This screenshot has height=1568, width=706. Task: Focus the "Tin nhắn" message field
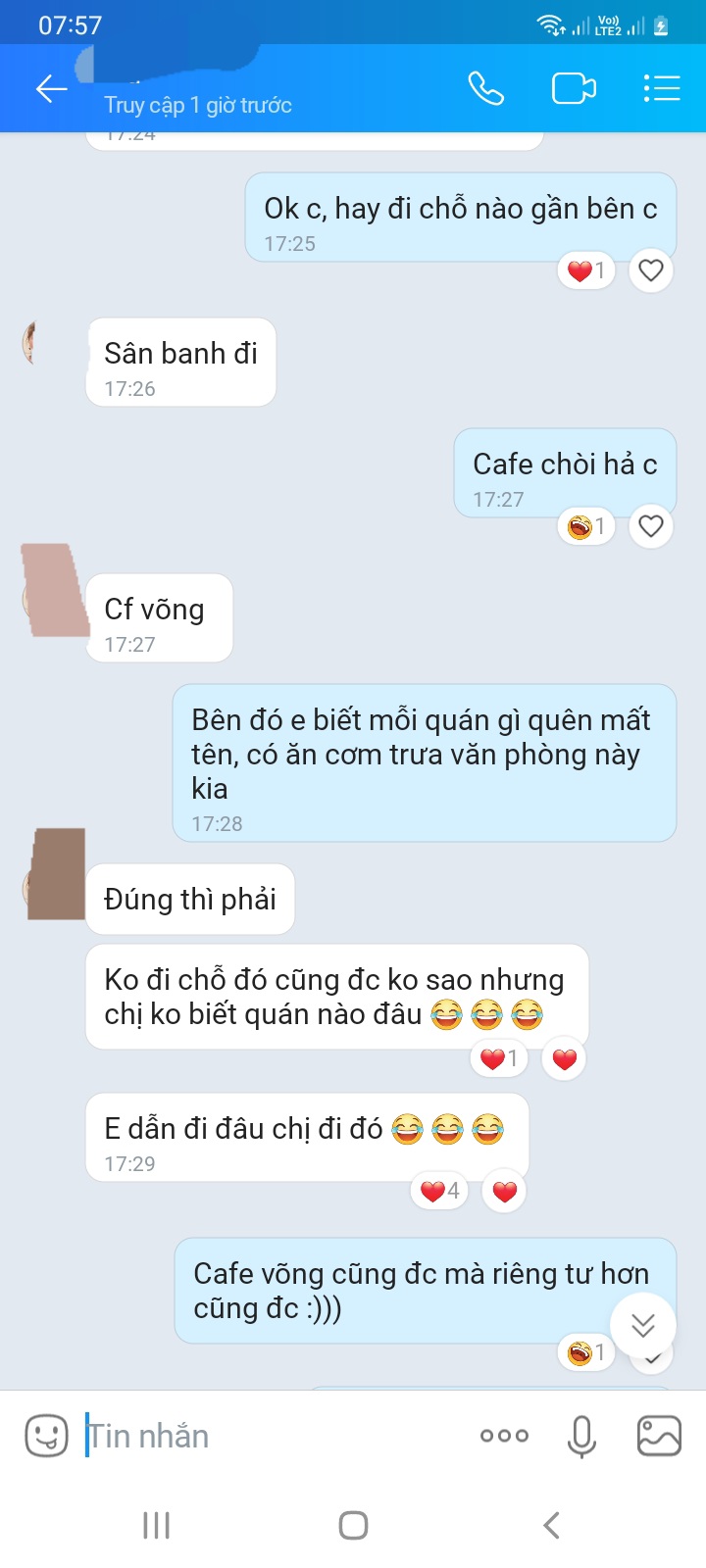click(x=265, y=1437)
